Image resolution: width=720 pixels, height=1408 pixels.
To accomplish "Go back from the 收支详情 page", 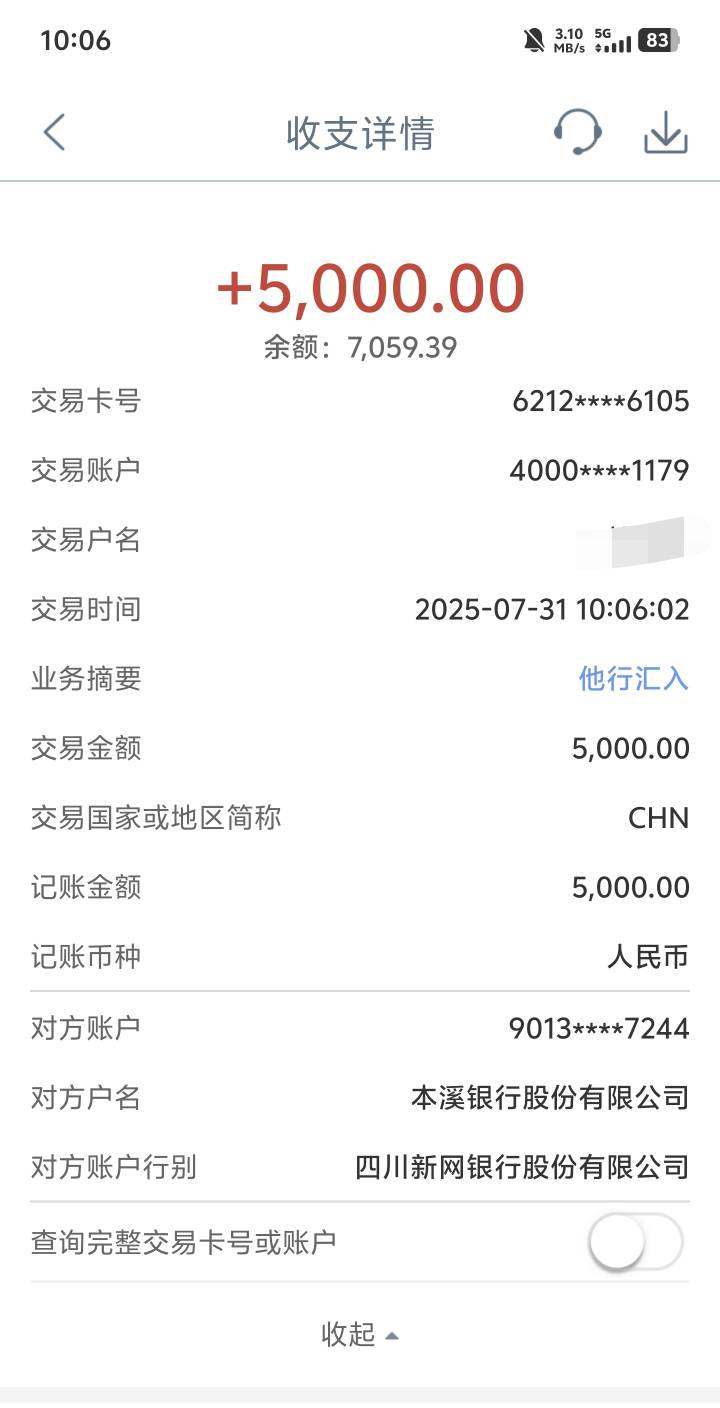I will [54, 132].
